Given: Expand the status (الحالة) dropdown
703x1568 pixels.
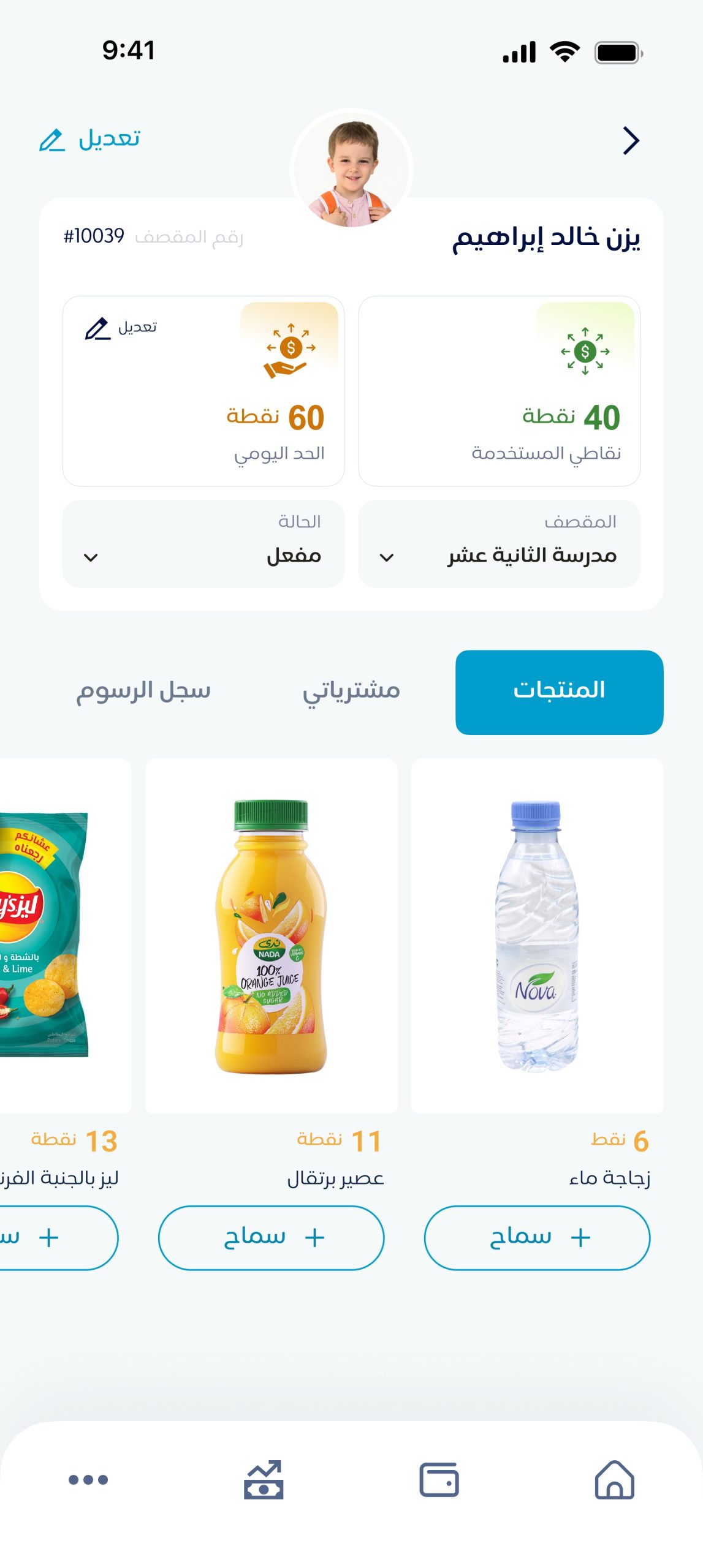Looking at the screenshot, I should [x=203, y=544].
